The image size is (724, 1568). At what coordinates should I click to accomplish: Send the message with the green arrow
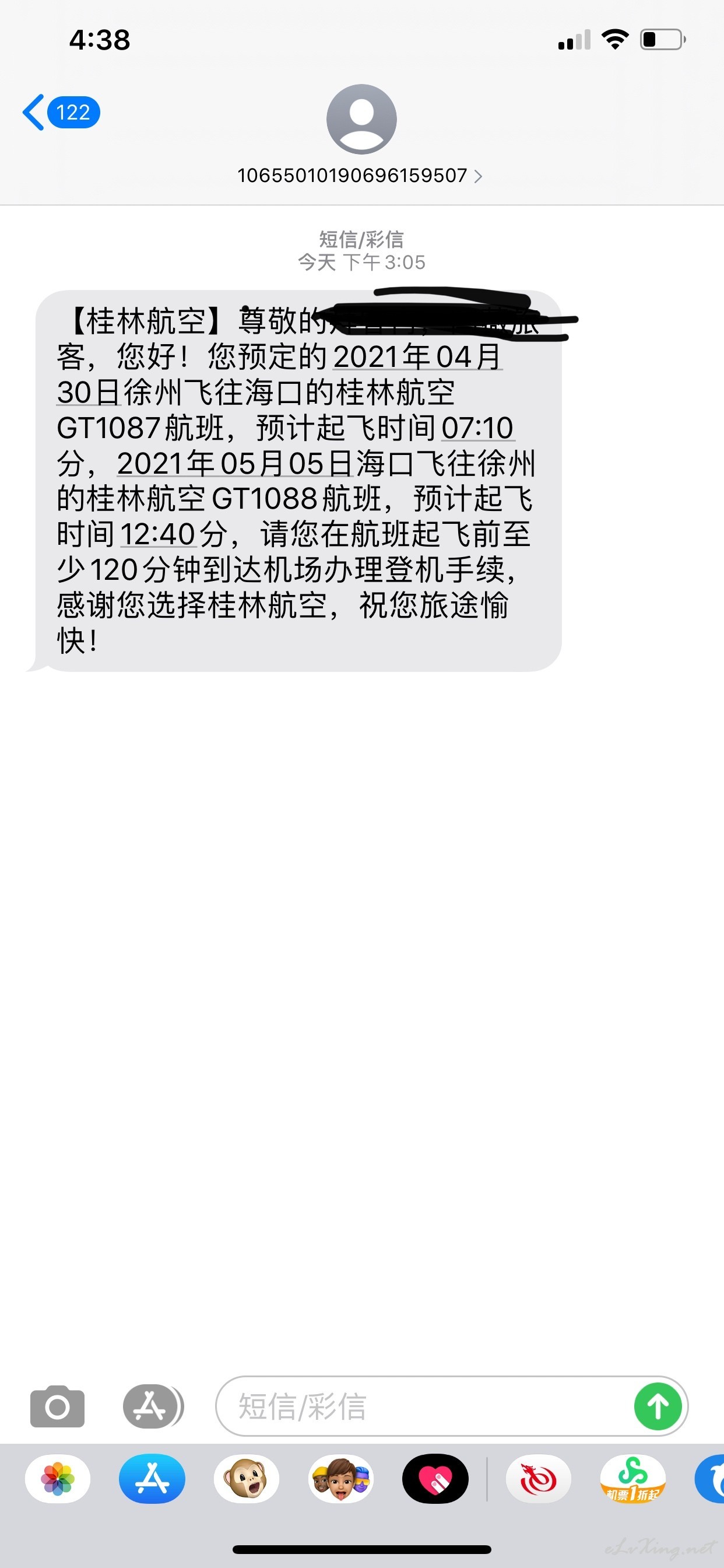coord(657,1406)
